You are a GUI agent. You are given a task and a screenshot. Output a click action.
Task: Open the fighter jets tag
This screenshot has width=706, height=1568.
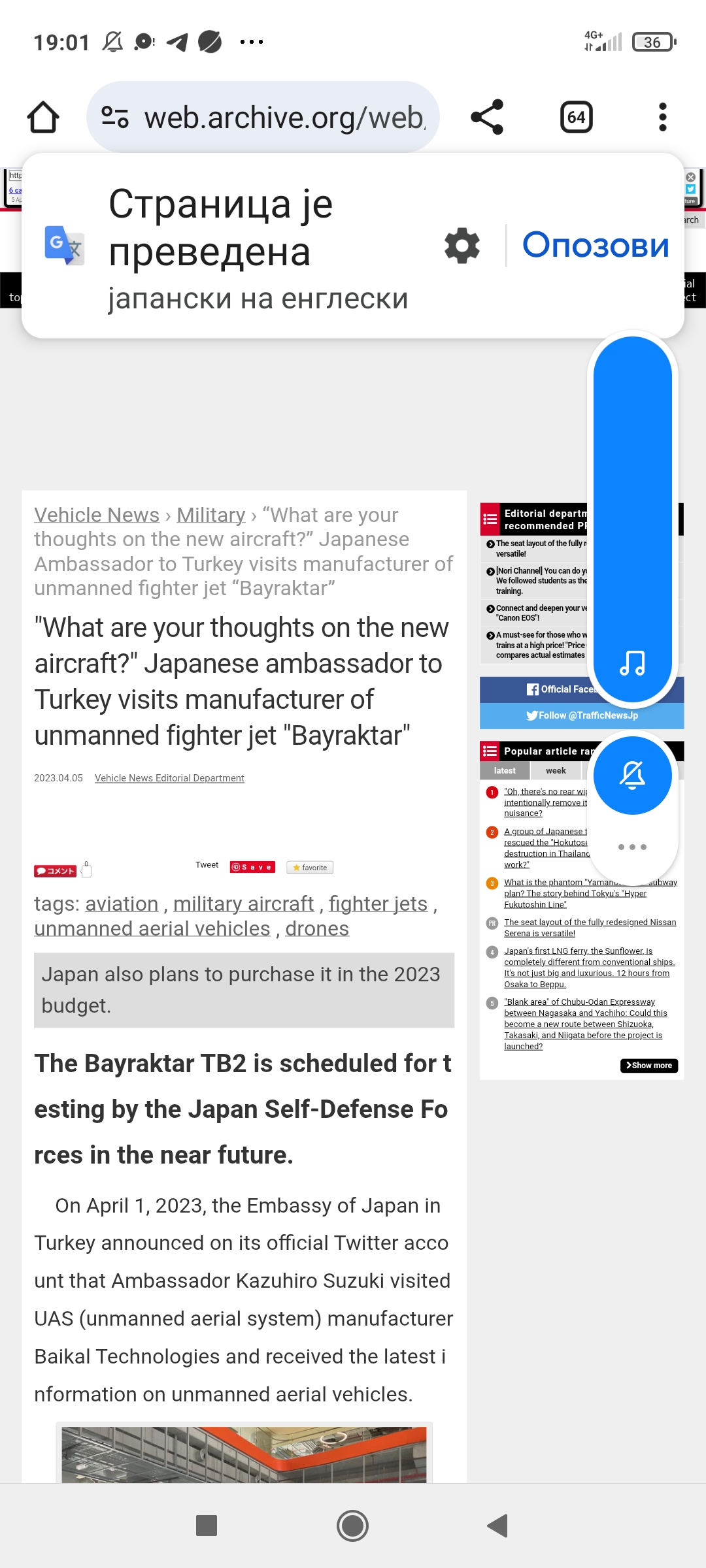(x=378, y=904)
